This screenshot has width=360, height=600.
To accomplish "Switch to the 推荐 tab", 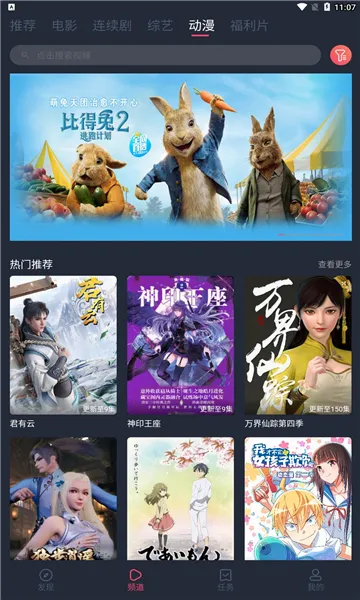I will [23, 26].
